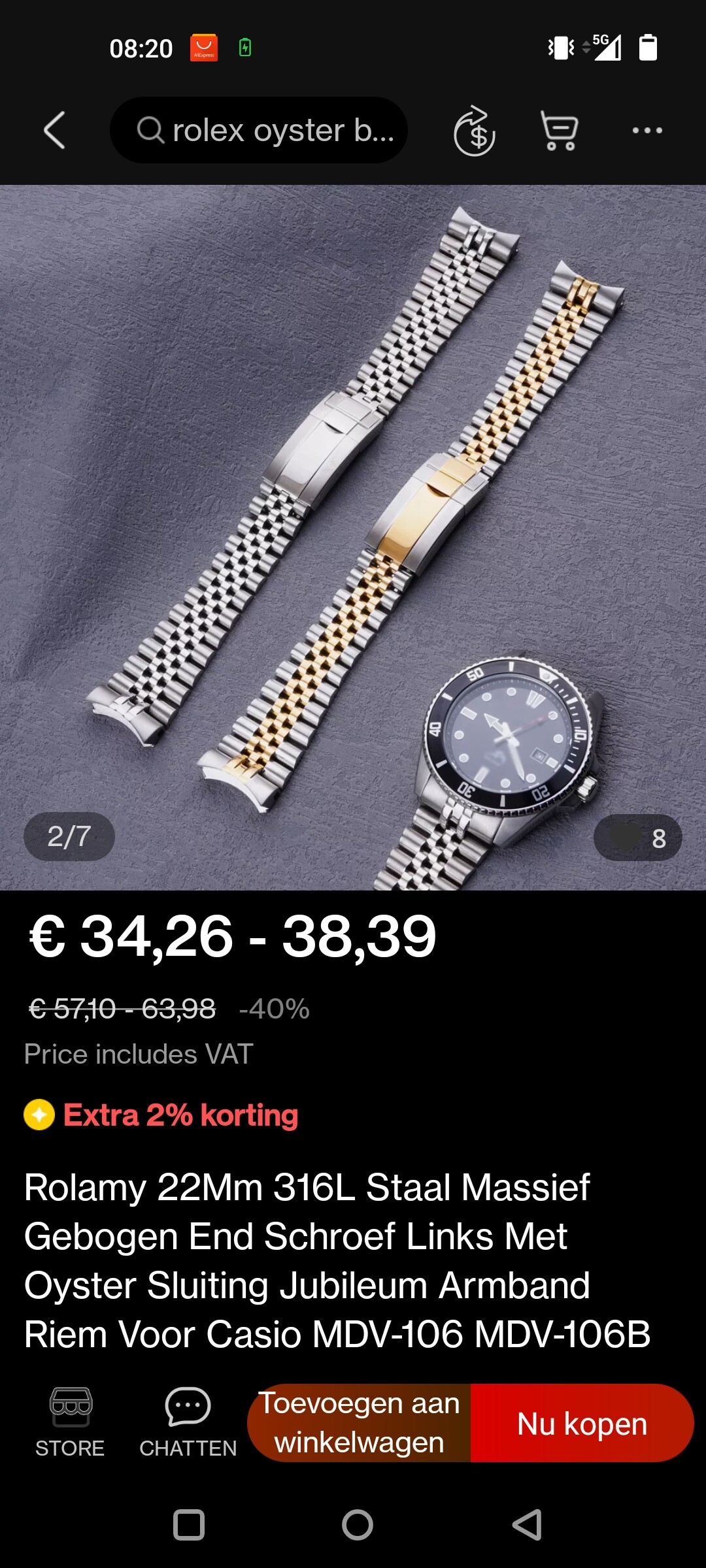The image size is (706, 1568).
Task: Go back using the top arrow
Action: [x=55, y=130]
